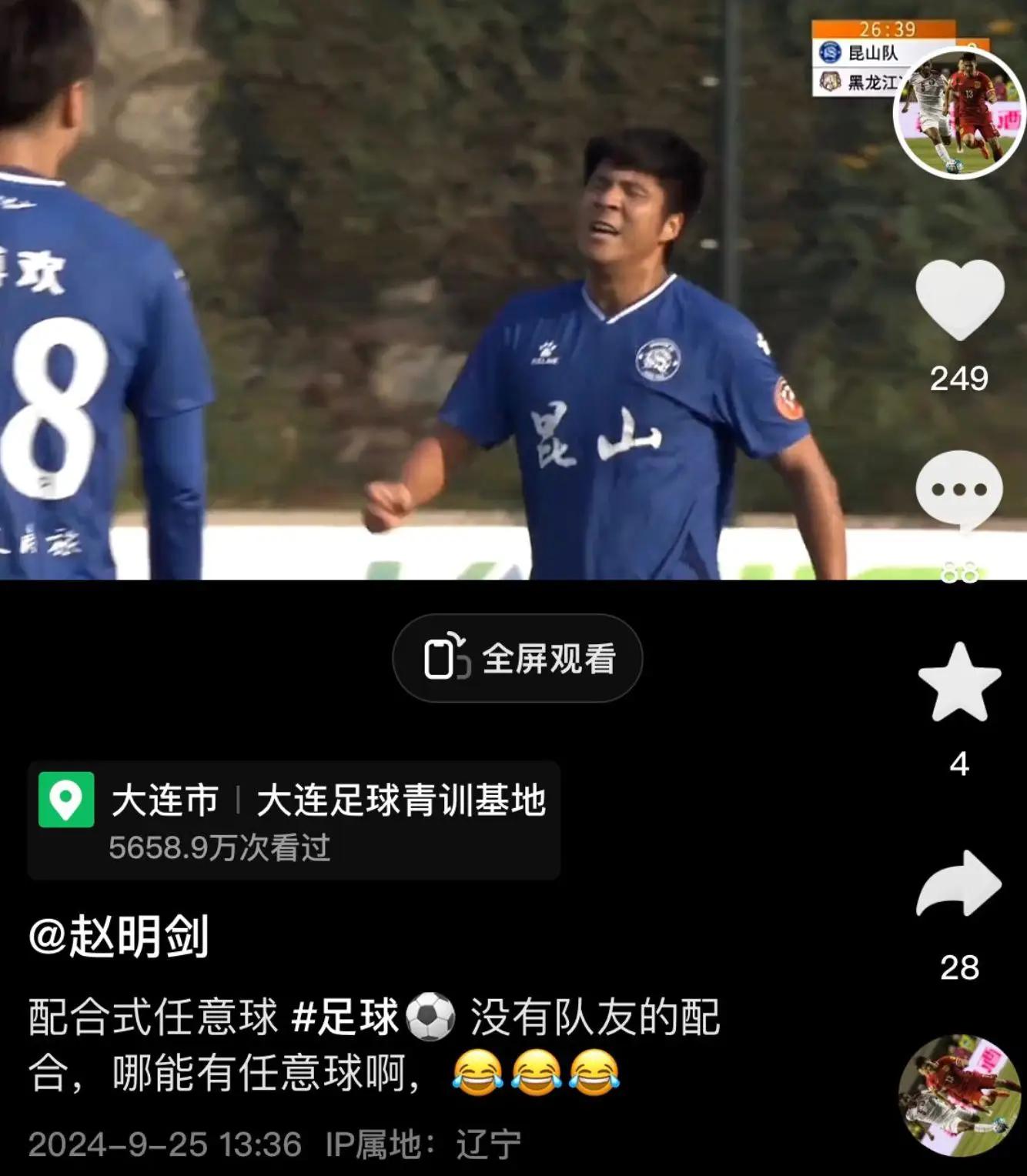The image size is (1027, 1176).
Task: Share this video using the arrow icon
Action: [958, 884]
